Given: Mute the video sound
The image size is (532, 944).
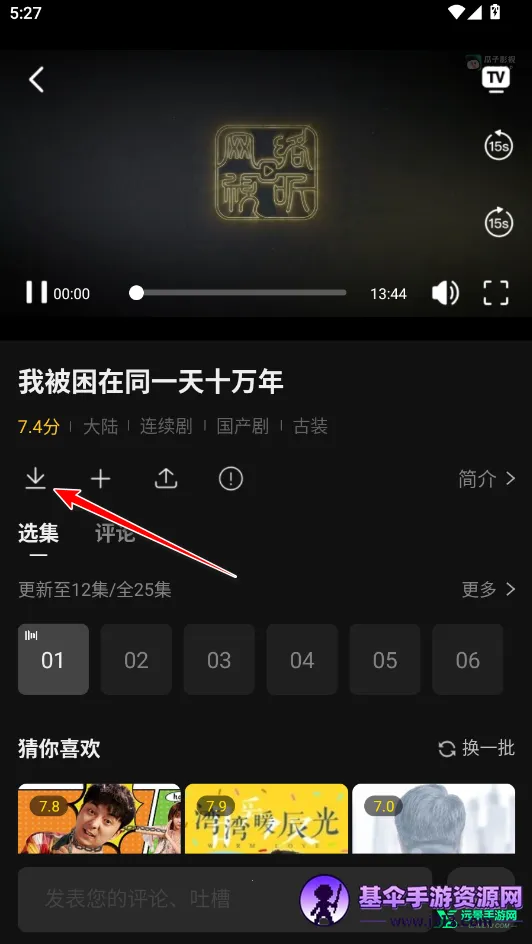Looking at the screenshot, I should [x=445, y=293].
